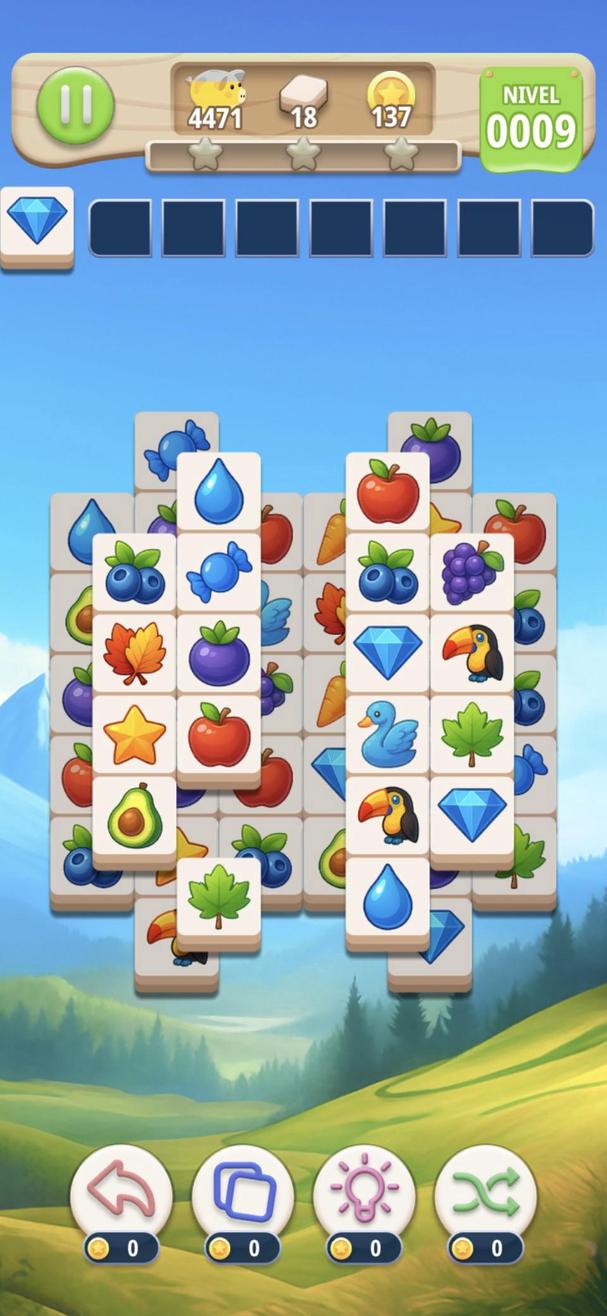Pick the purple grapes tile
Image resolution: width=607 pixels, height=1316 pixels.
(x=472, y=573)
